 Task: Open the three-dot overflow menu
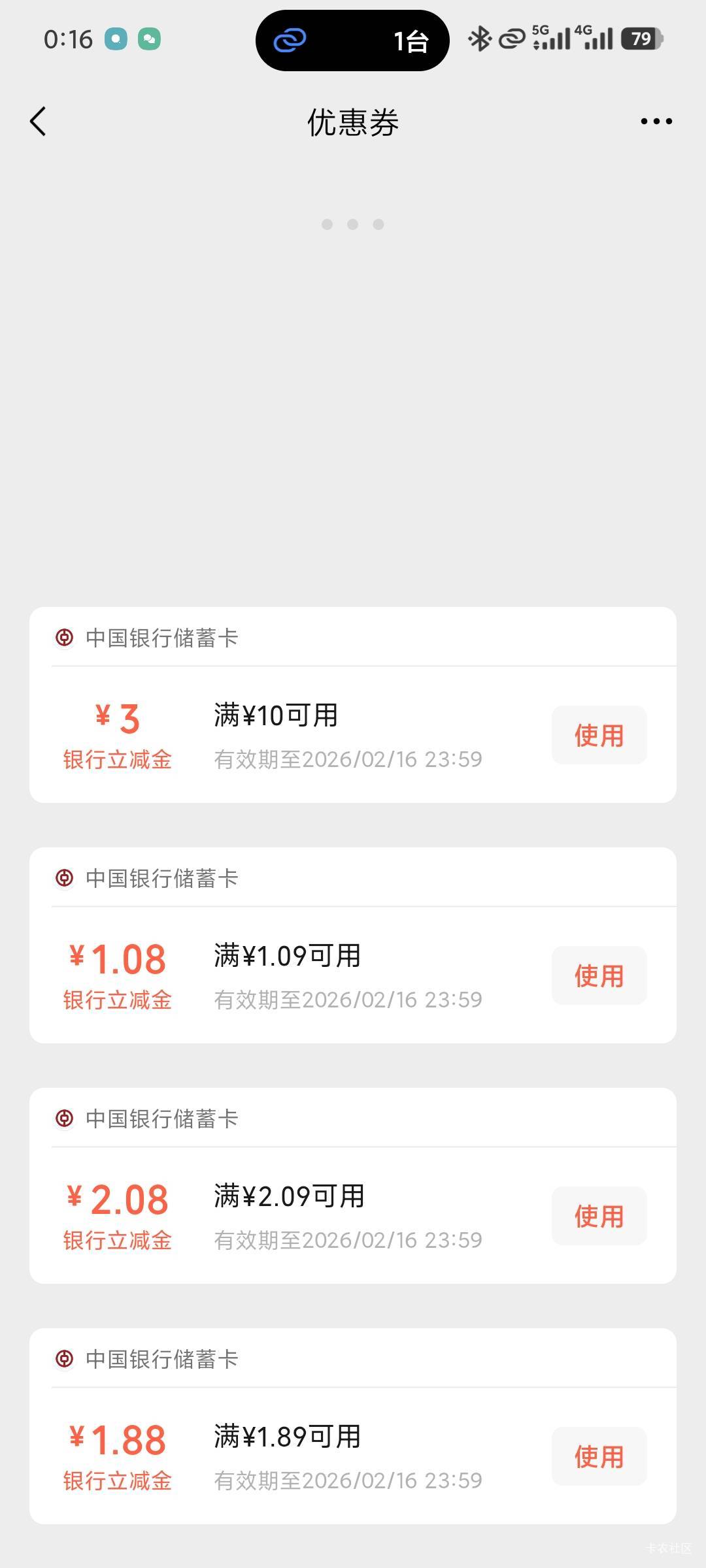pos(656,122)
